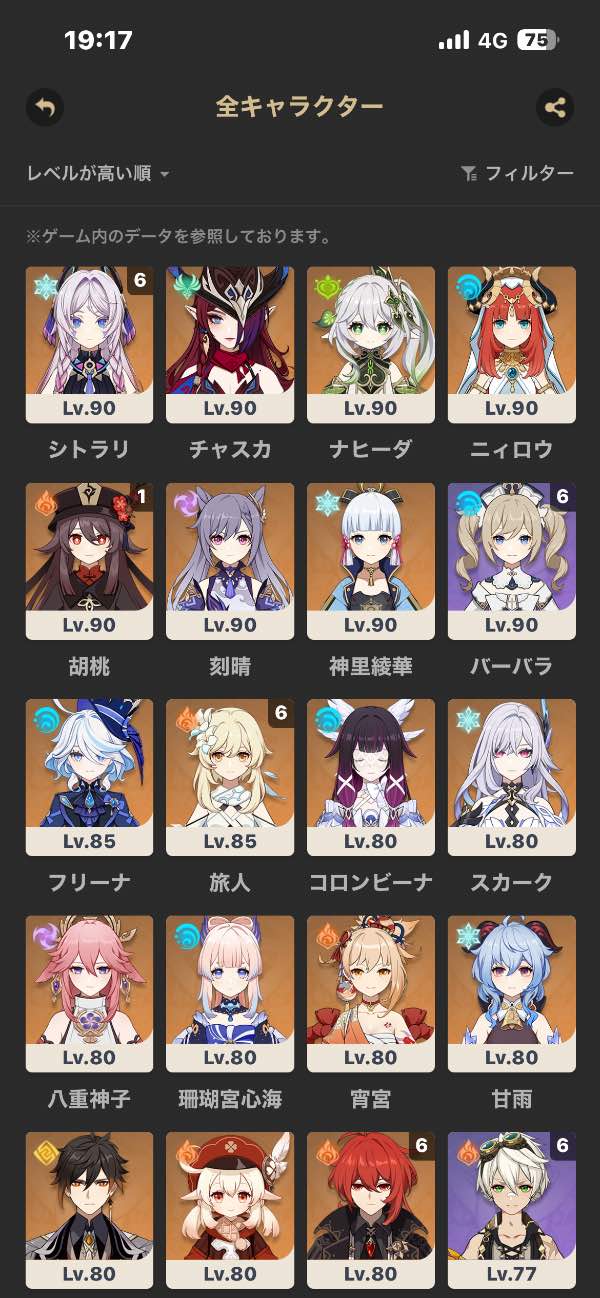Share the character list
Viewport: 600px width, 1298px height.
pos(555,107)
